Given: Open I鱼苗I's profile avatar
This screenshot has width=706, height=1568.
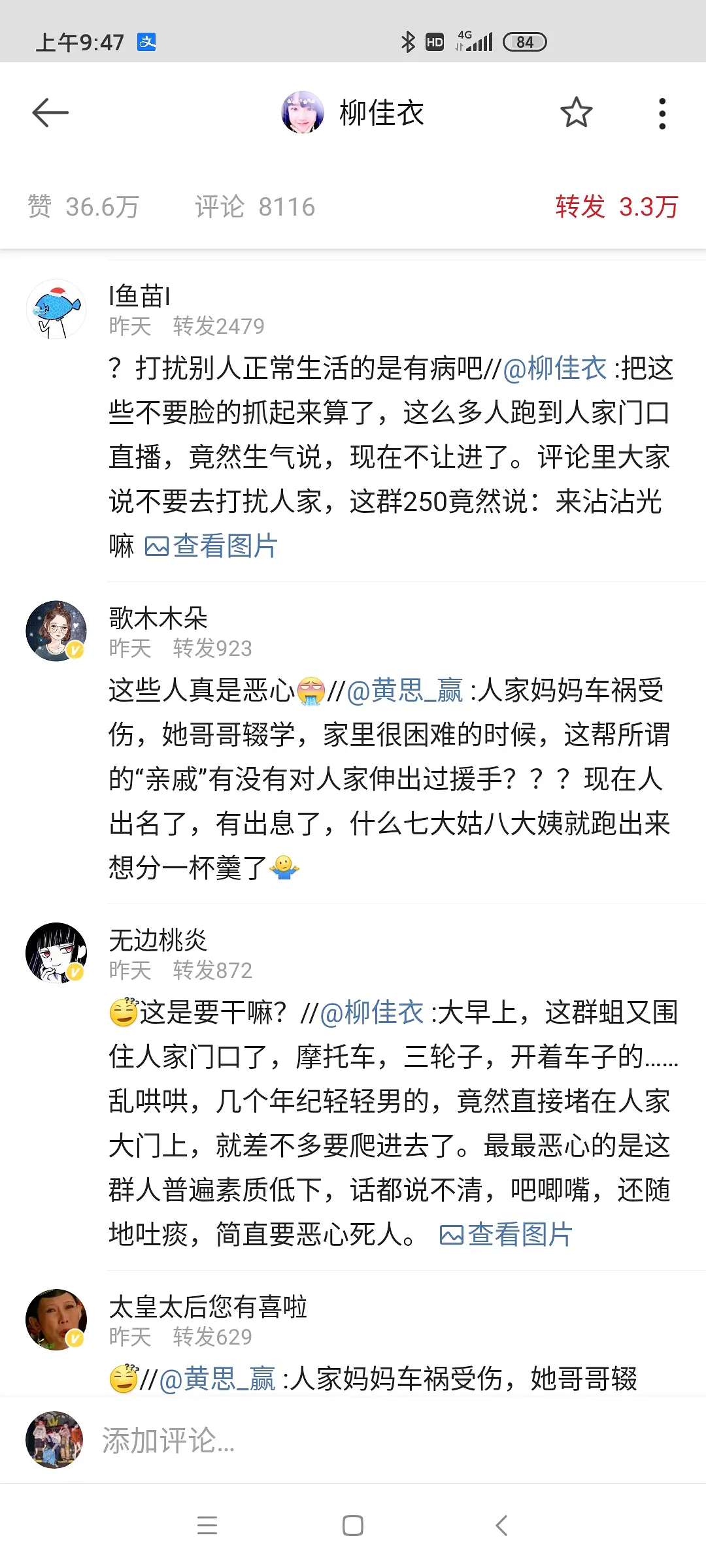Looking at the screenshot, I should [56, 309].
